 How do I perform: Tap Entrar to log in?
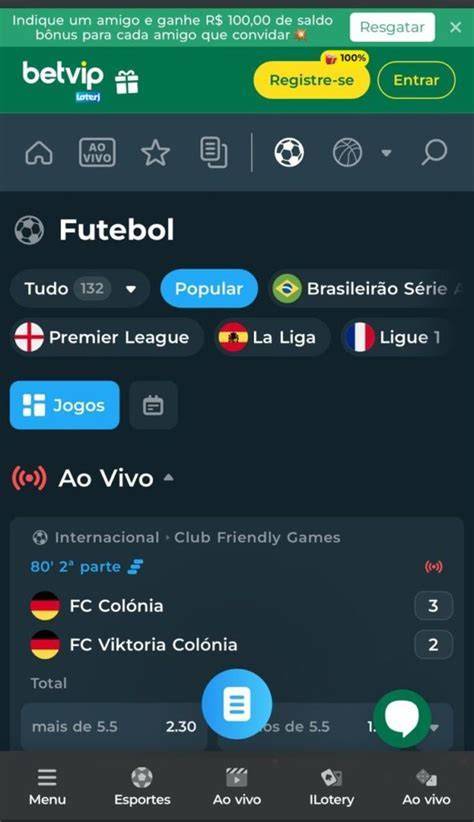click(416, 80)
